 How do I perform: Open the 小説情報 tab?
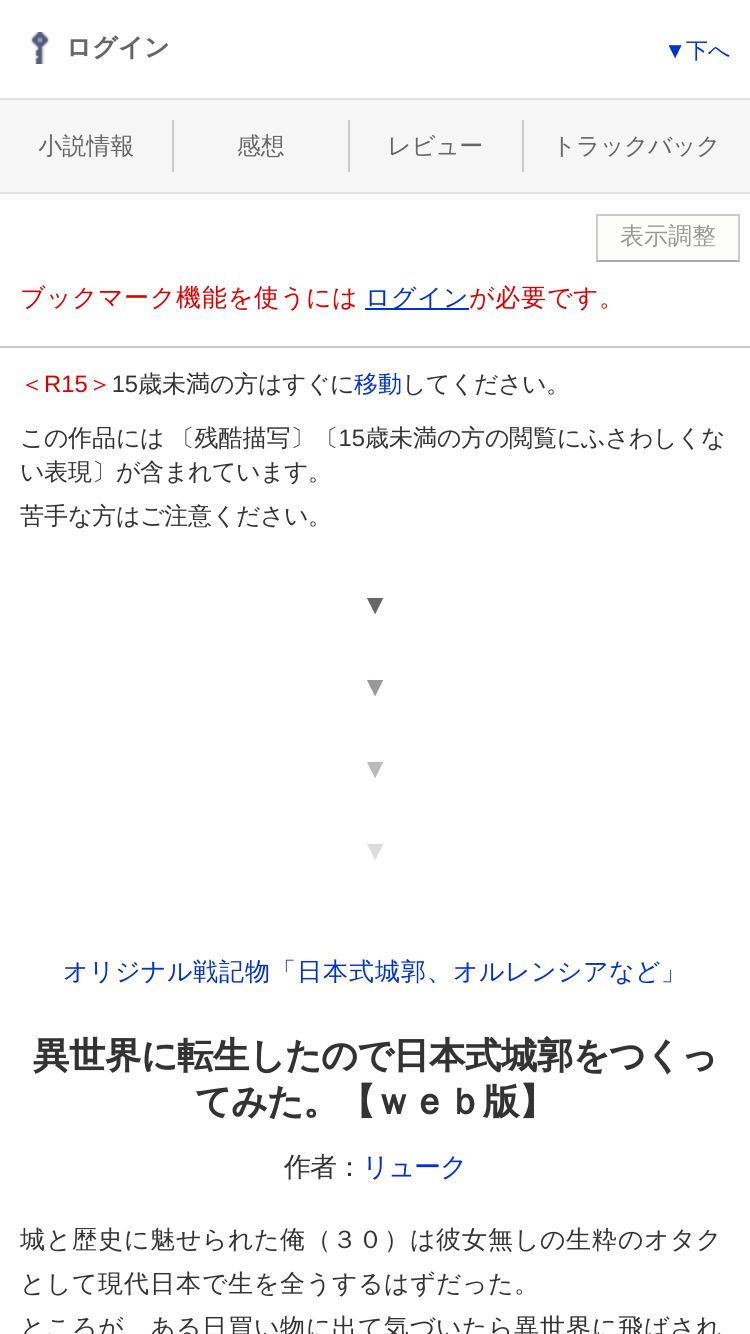click(86, 146)
